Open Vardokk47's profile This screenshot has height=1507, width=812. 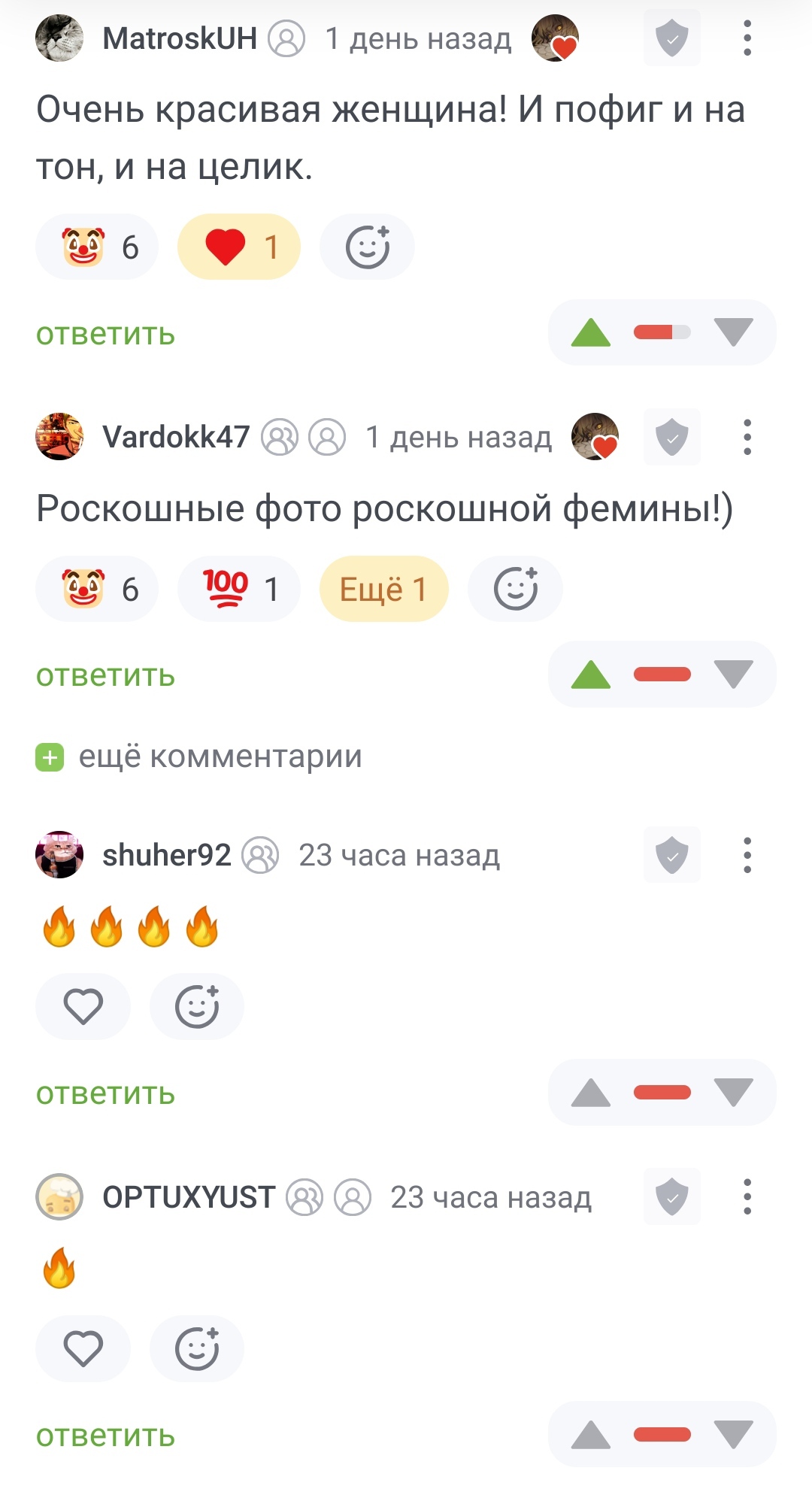[x=175, y=437]
